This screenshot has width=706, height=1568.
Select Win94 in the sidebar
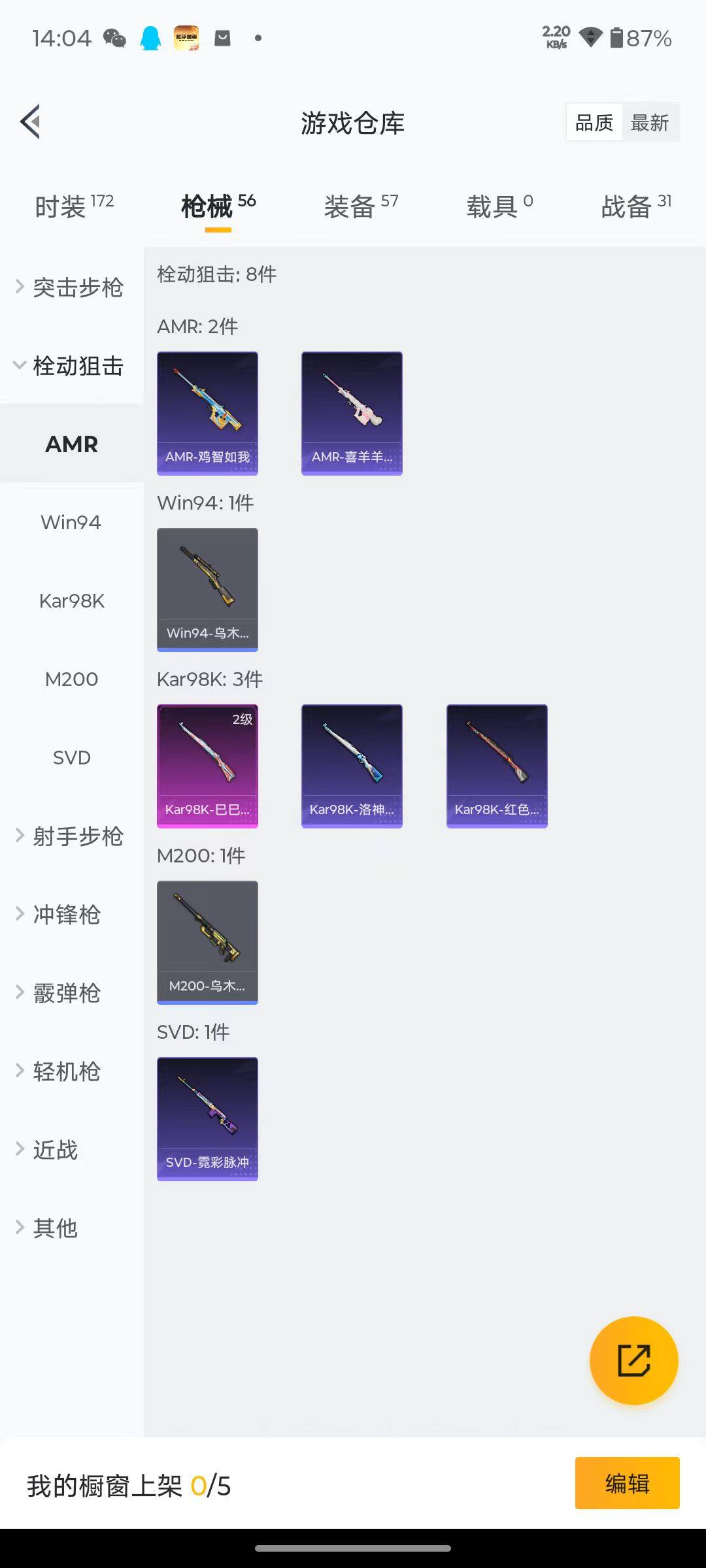pos(71,523)
